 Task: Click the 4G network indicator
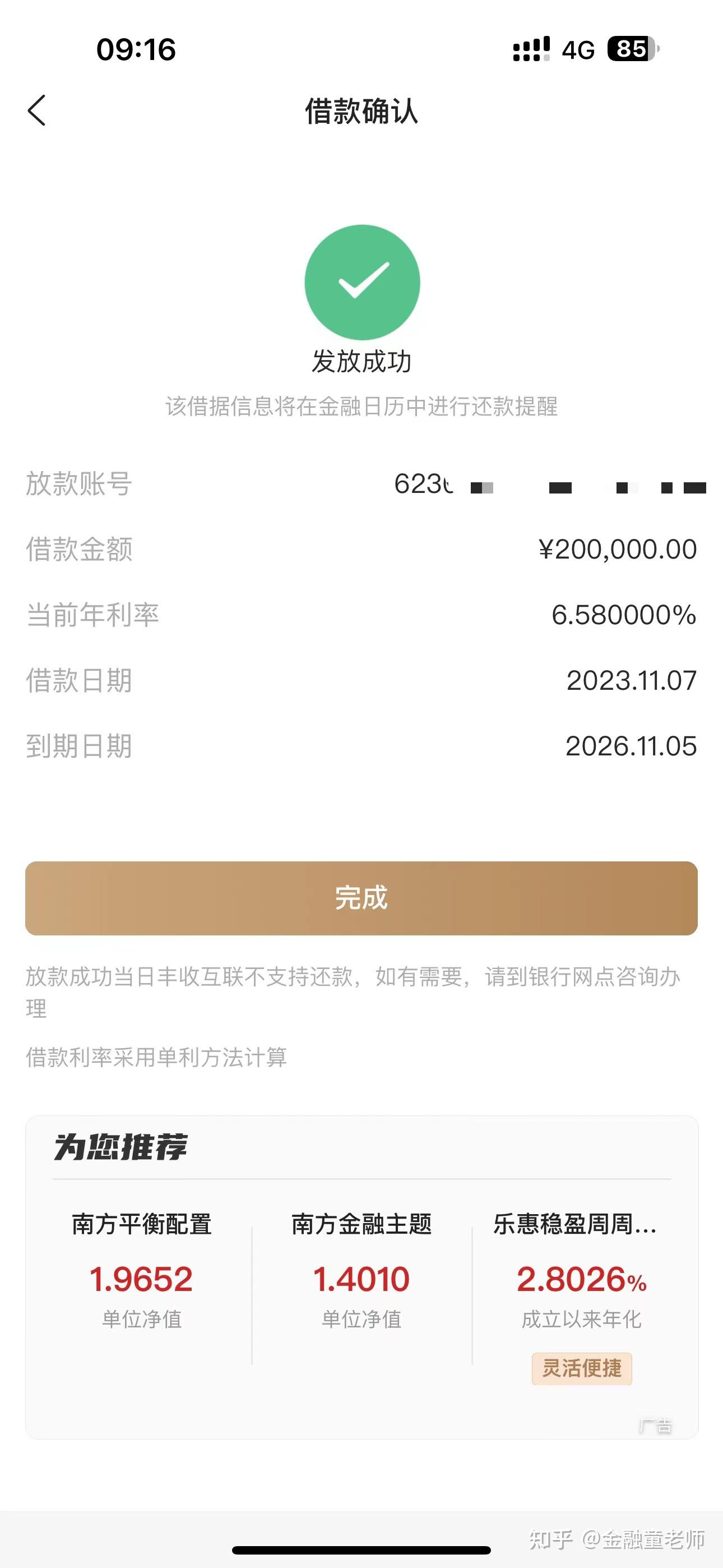(580, 51)
